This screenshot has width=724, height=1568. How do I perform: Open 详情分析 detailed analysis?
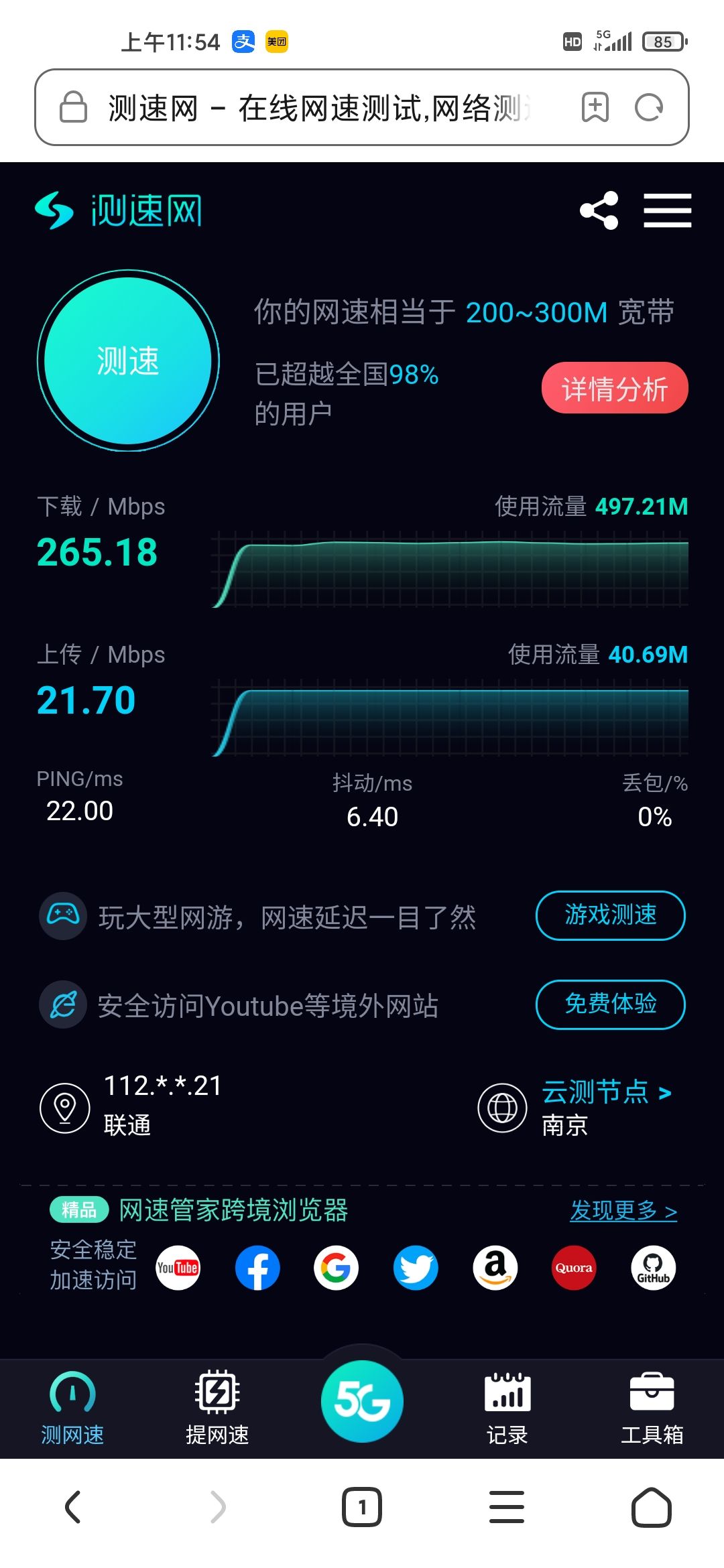click(x=615, y=389)
